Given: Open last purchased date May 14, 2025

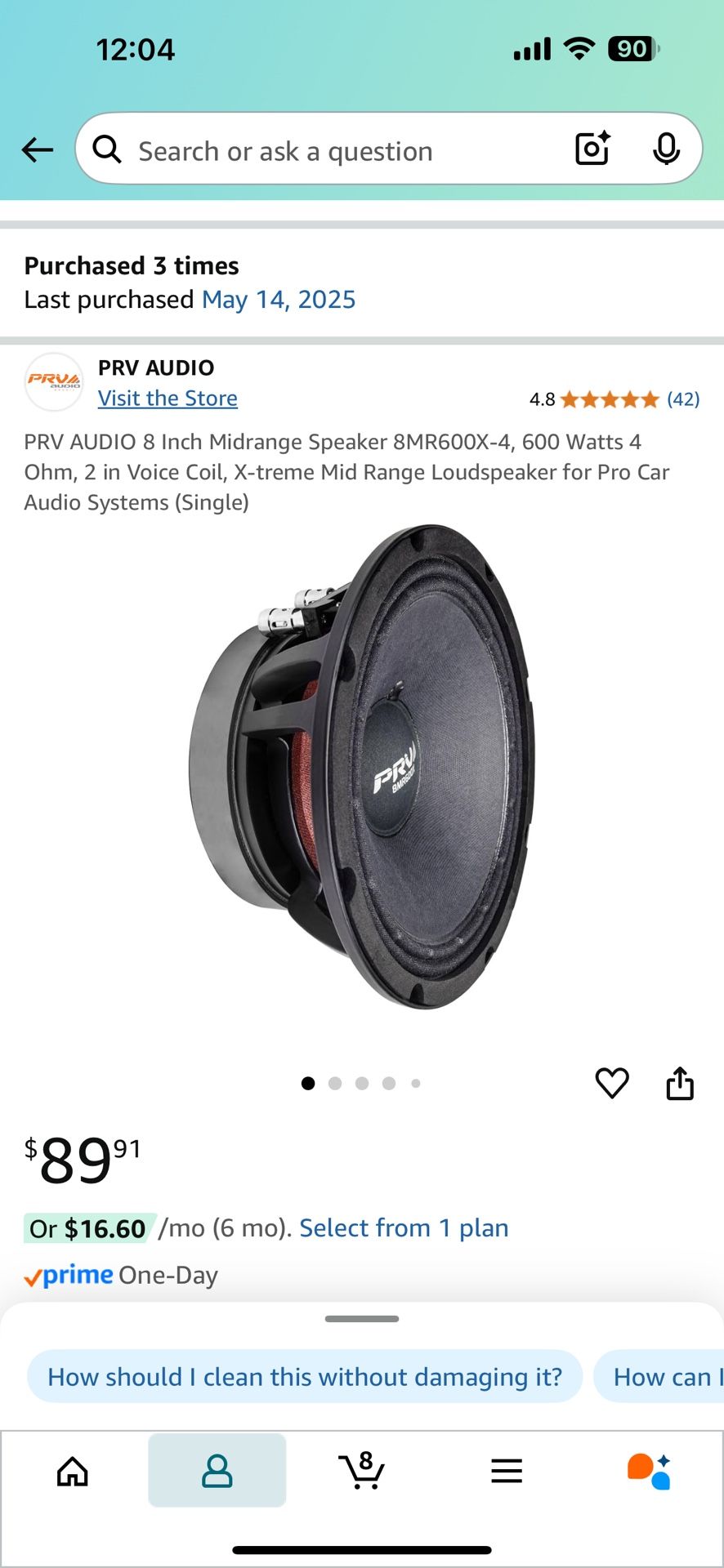Looking at the screenshot, I should pyautogui.click(x=279, y=300).
